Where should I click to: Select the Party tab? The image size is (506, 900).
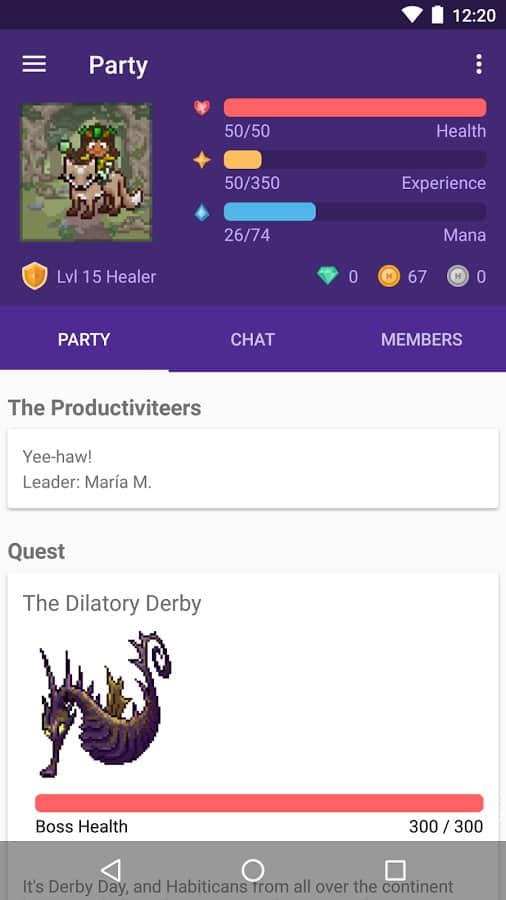tap(84, 339)
